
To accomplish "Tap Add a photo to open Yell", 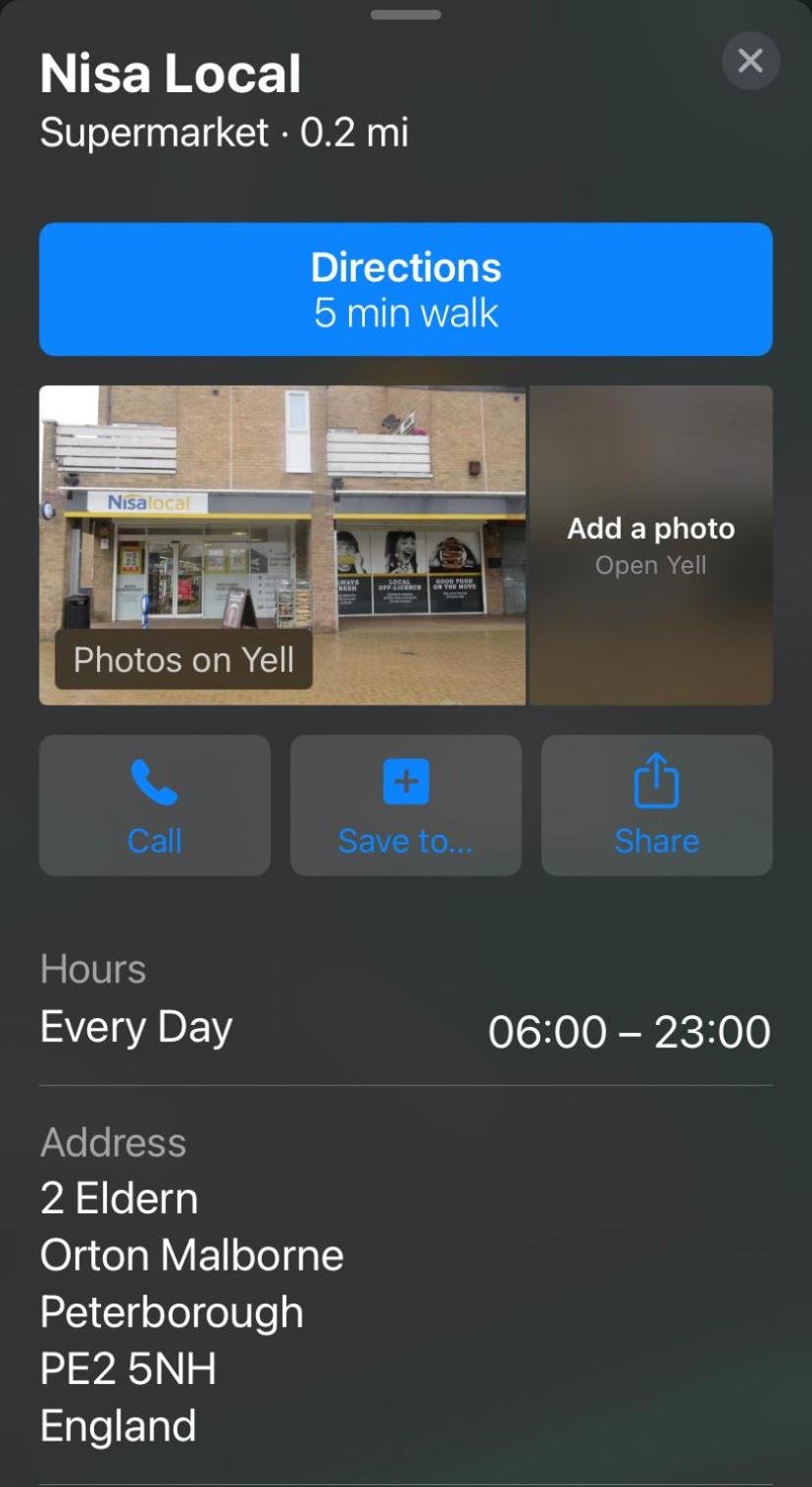I will [x=651, y=545].
